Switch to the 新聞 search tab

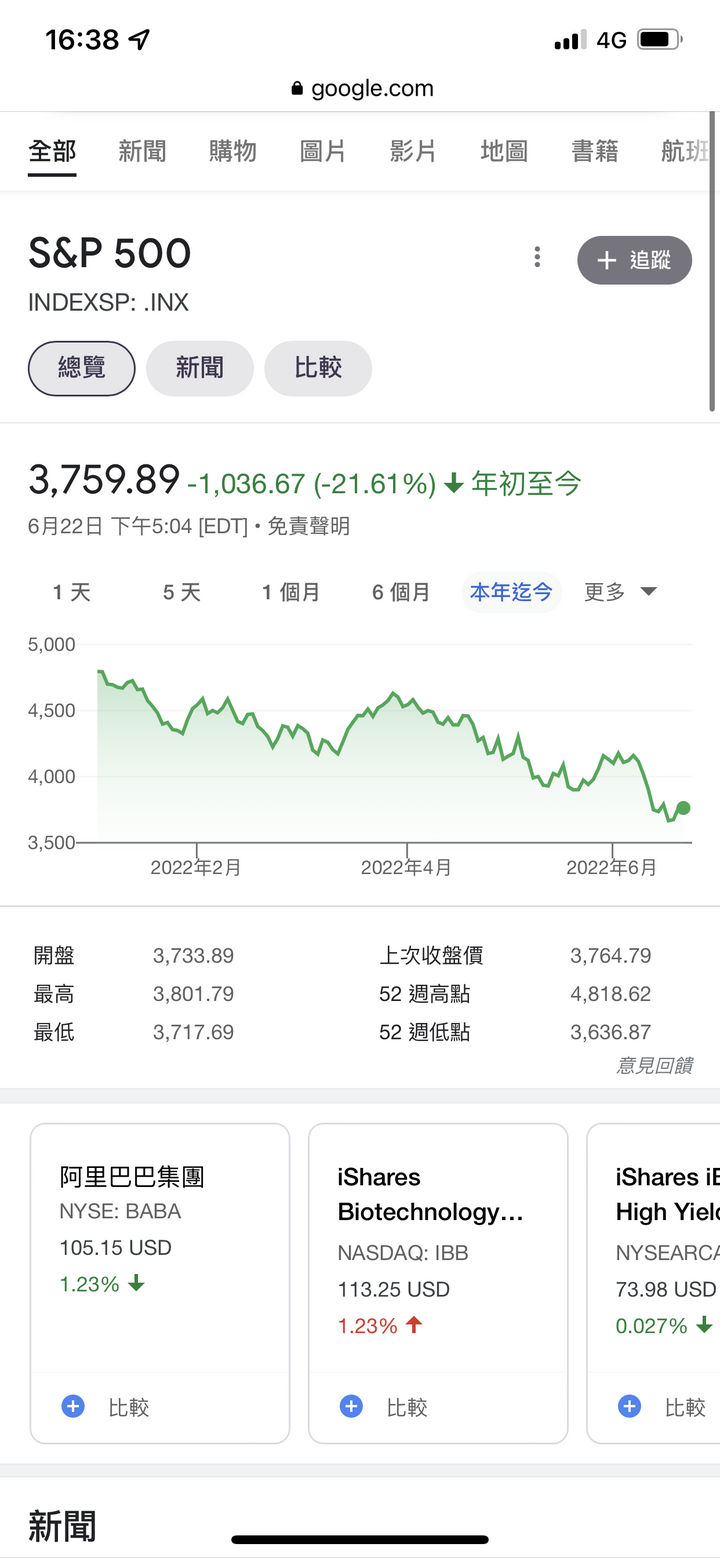142,151
